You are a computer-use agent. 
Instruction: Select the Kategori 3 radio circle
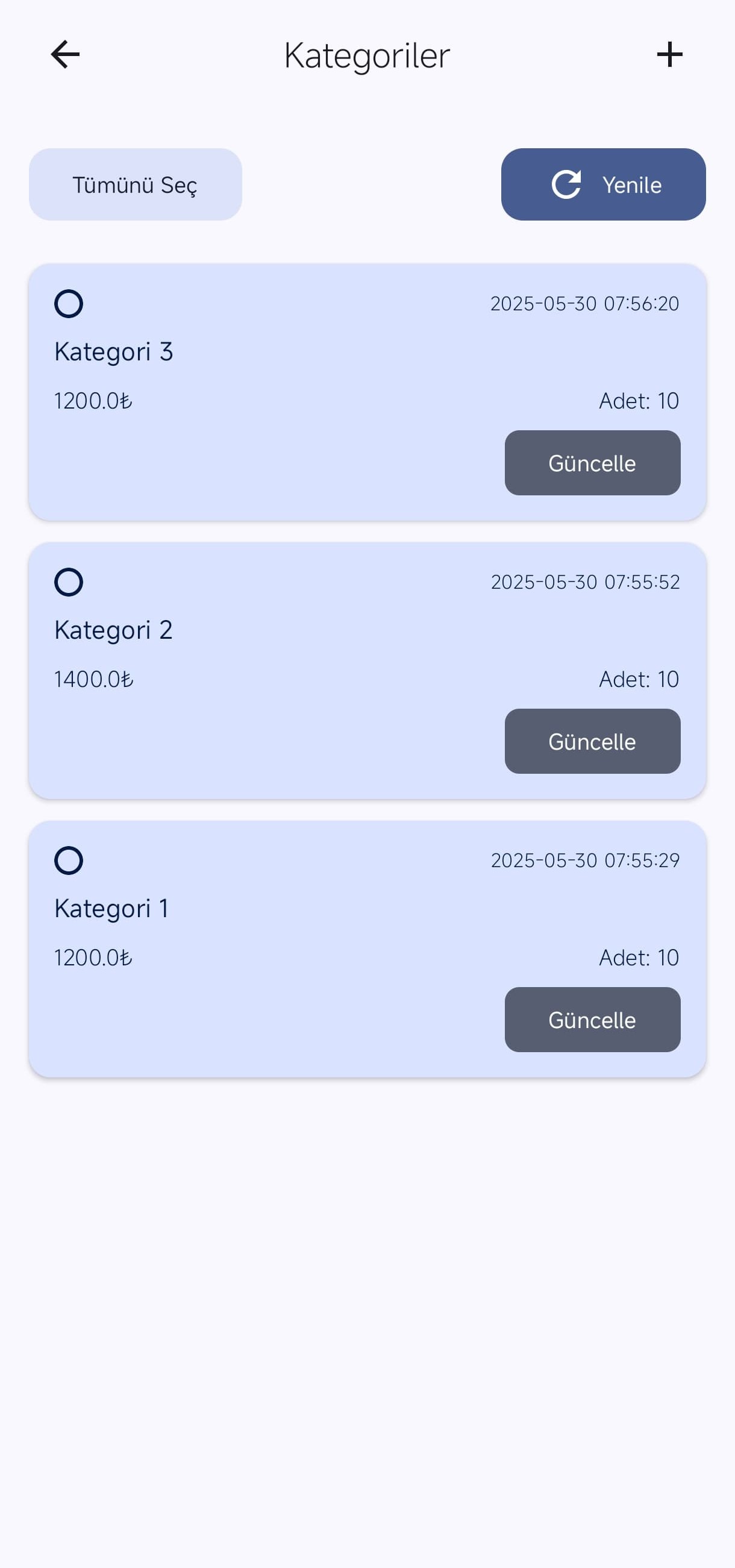click(x=69, y=304)
